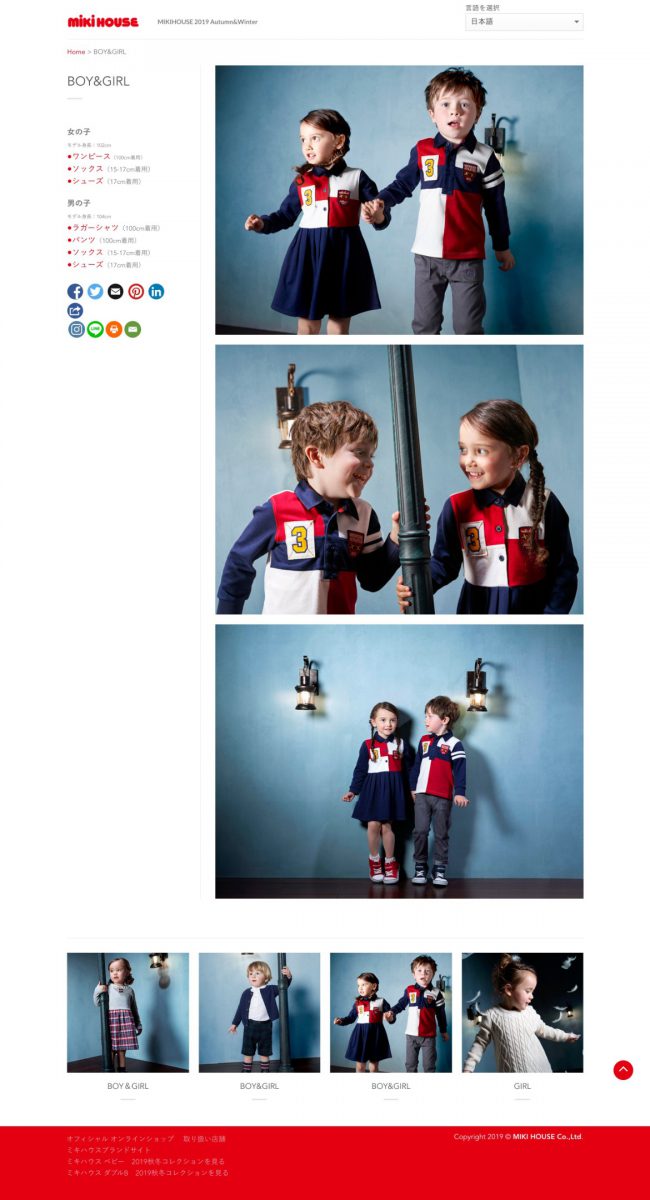Open the boy's パンツ item link
Image resolution: width=650 pixels, height=1200 pixels.
[x=84, y=240]
